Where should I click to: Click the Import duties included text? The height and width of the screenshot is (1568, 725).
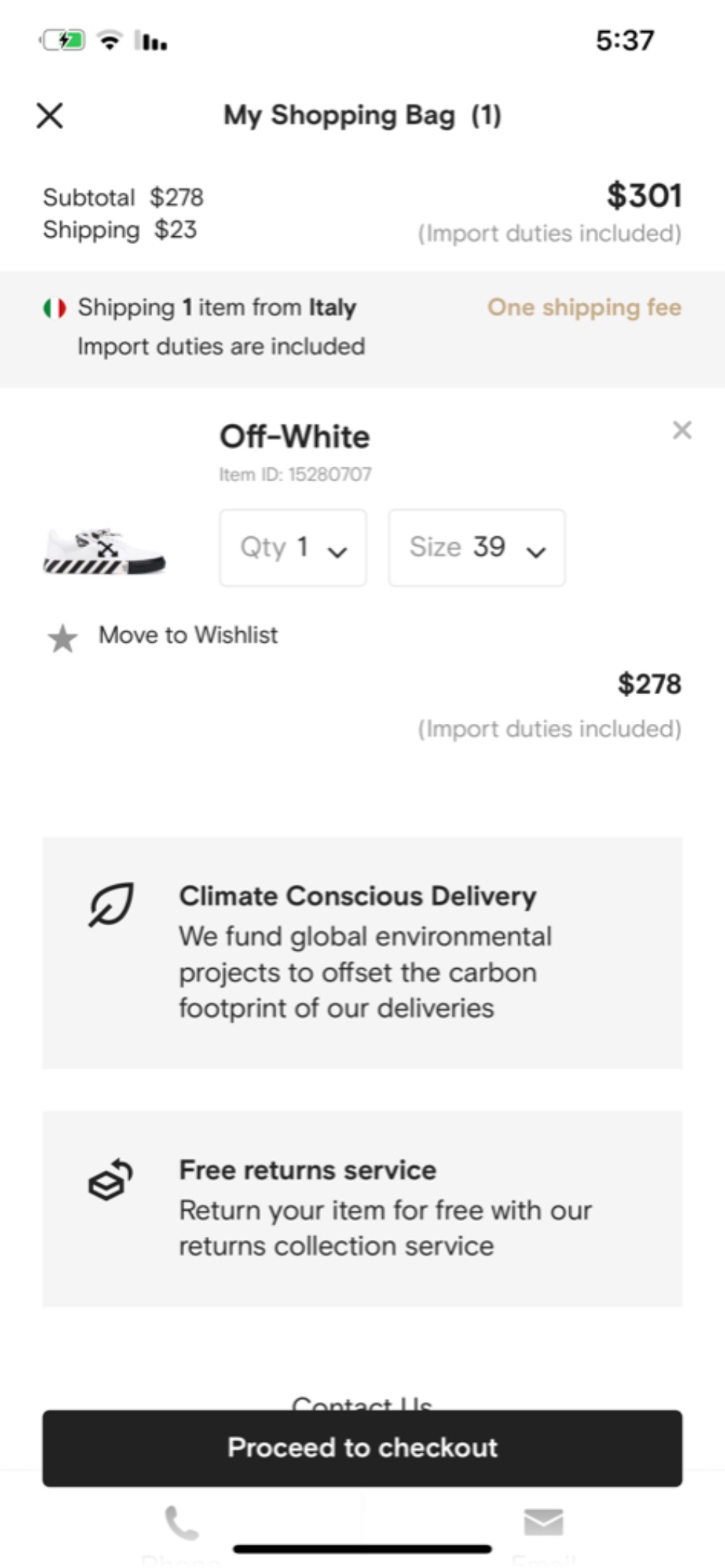click(x=548, y=233)
